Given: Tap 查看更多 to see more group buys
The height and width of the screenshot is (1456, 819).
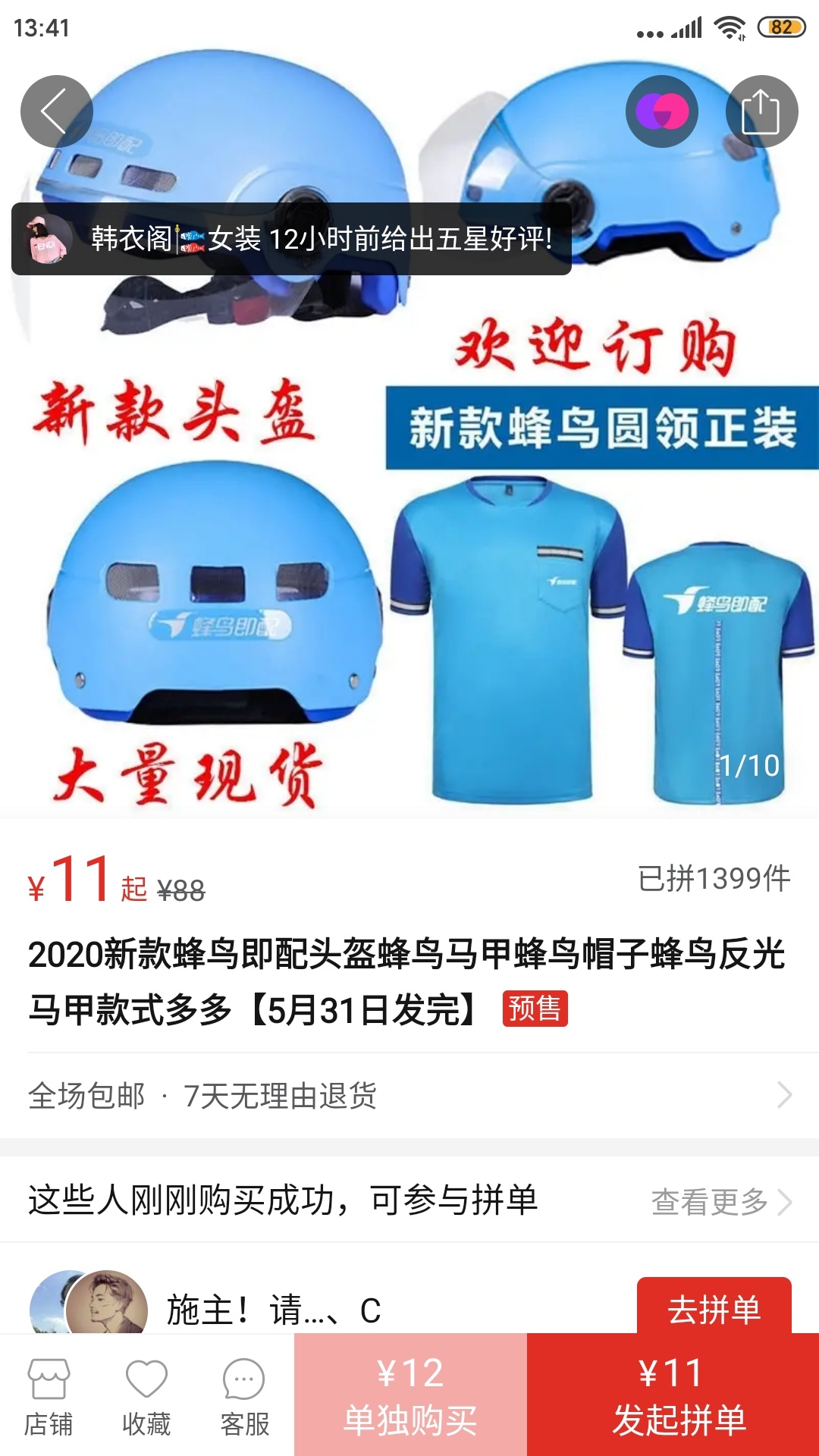Looking at the screenshot, I should tap(720, 1201).
